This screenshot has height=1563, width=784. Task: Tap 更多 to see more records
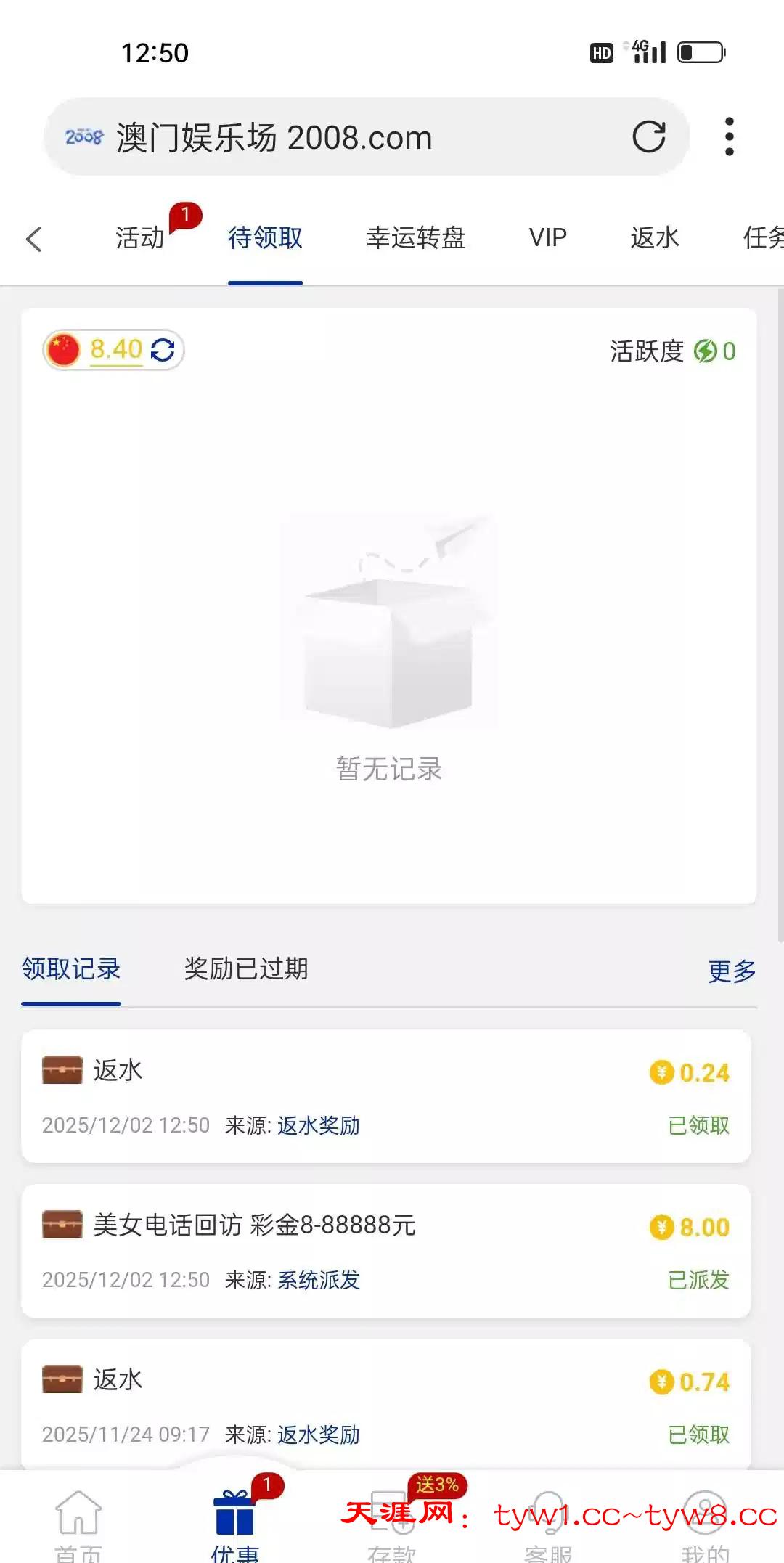click(x=731, y=971)
